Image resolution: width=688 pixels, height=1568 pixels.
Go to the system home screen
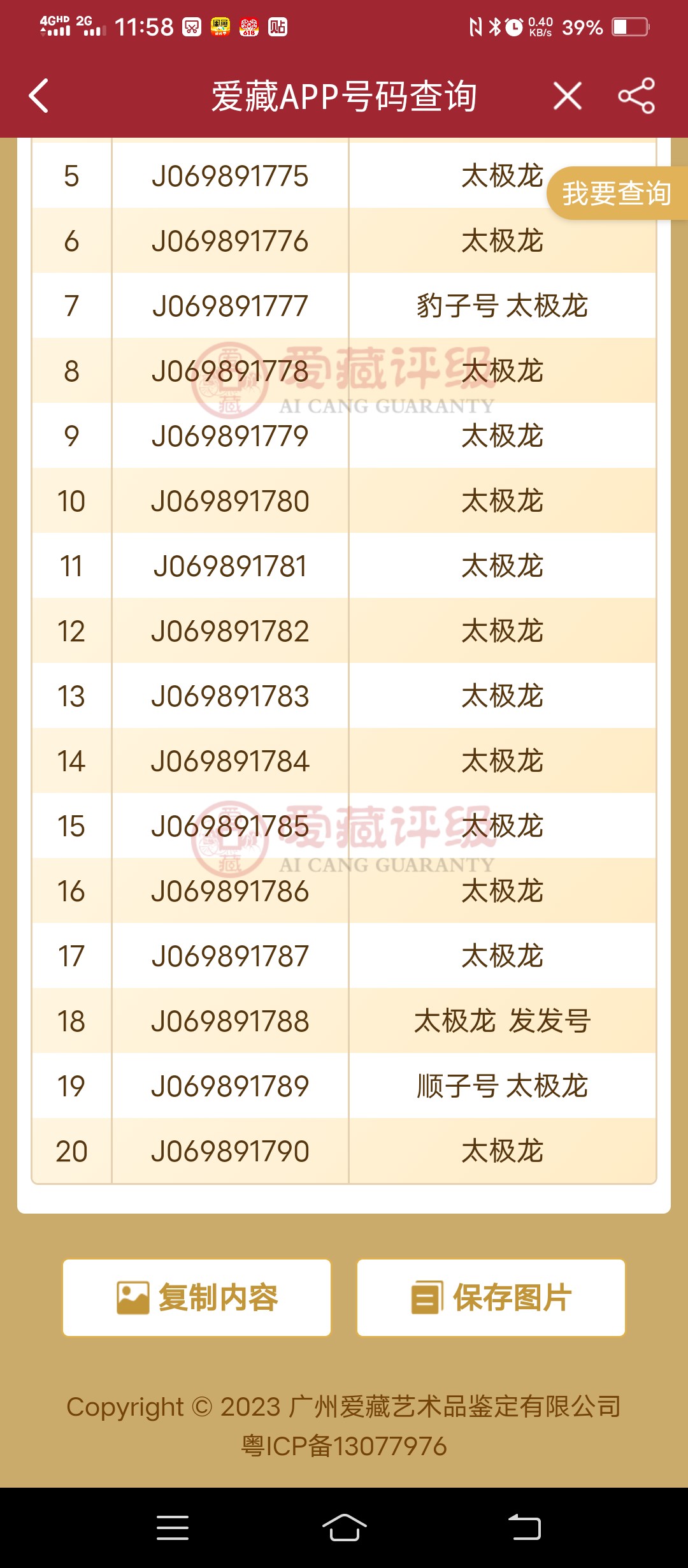click(344, 1528)
